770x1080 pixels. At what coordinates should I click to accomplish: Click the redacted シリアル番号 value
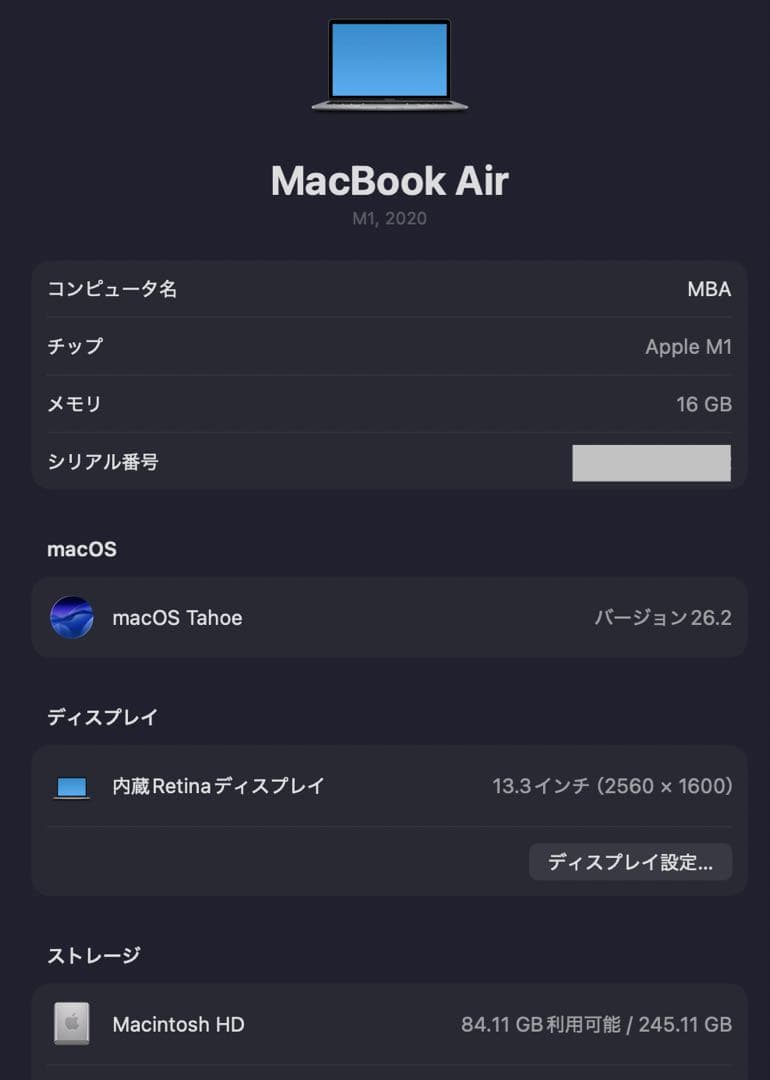[x=651, y=462]
